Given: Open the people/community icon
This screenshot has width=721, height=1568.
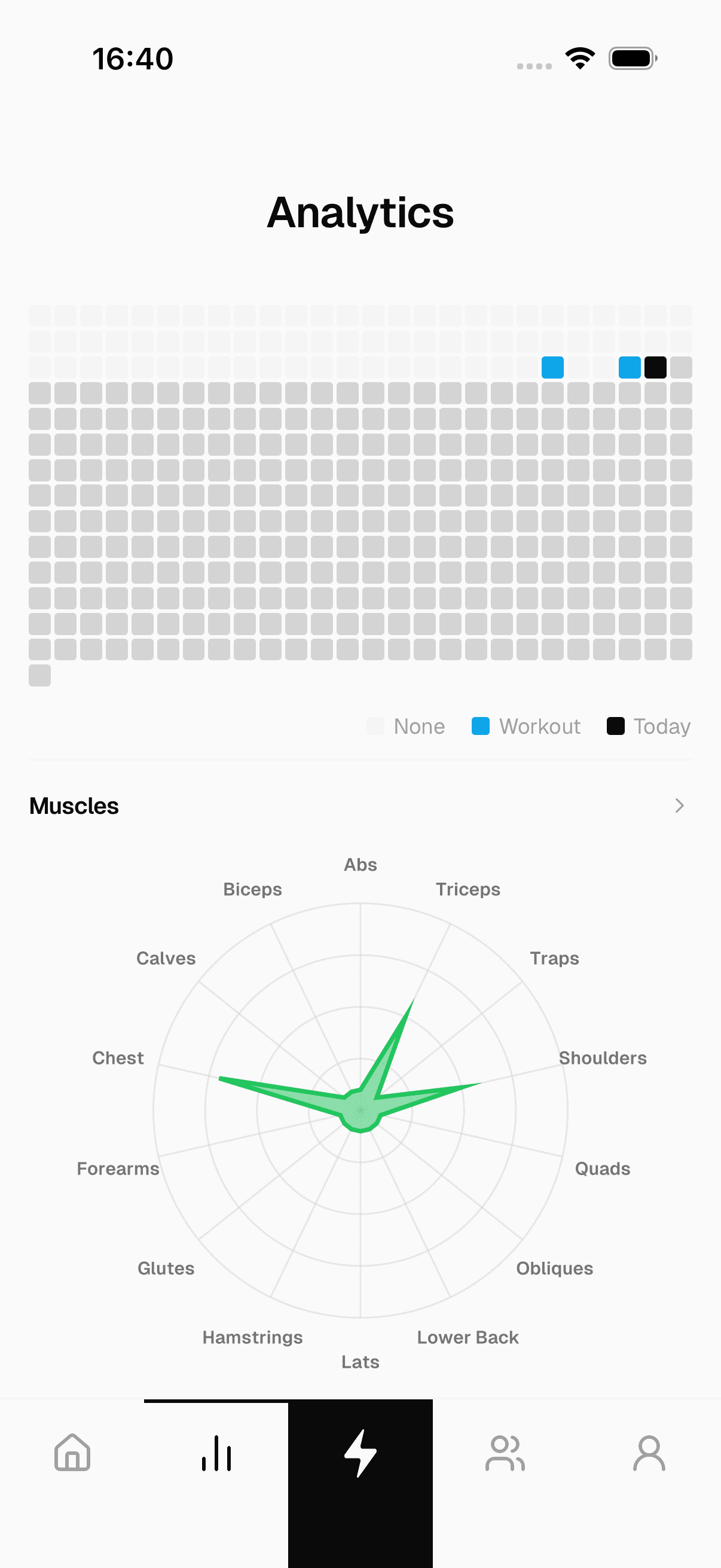Looking at the screenshot, I should point(505,1455).
